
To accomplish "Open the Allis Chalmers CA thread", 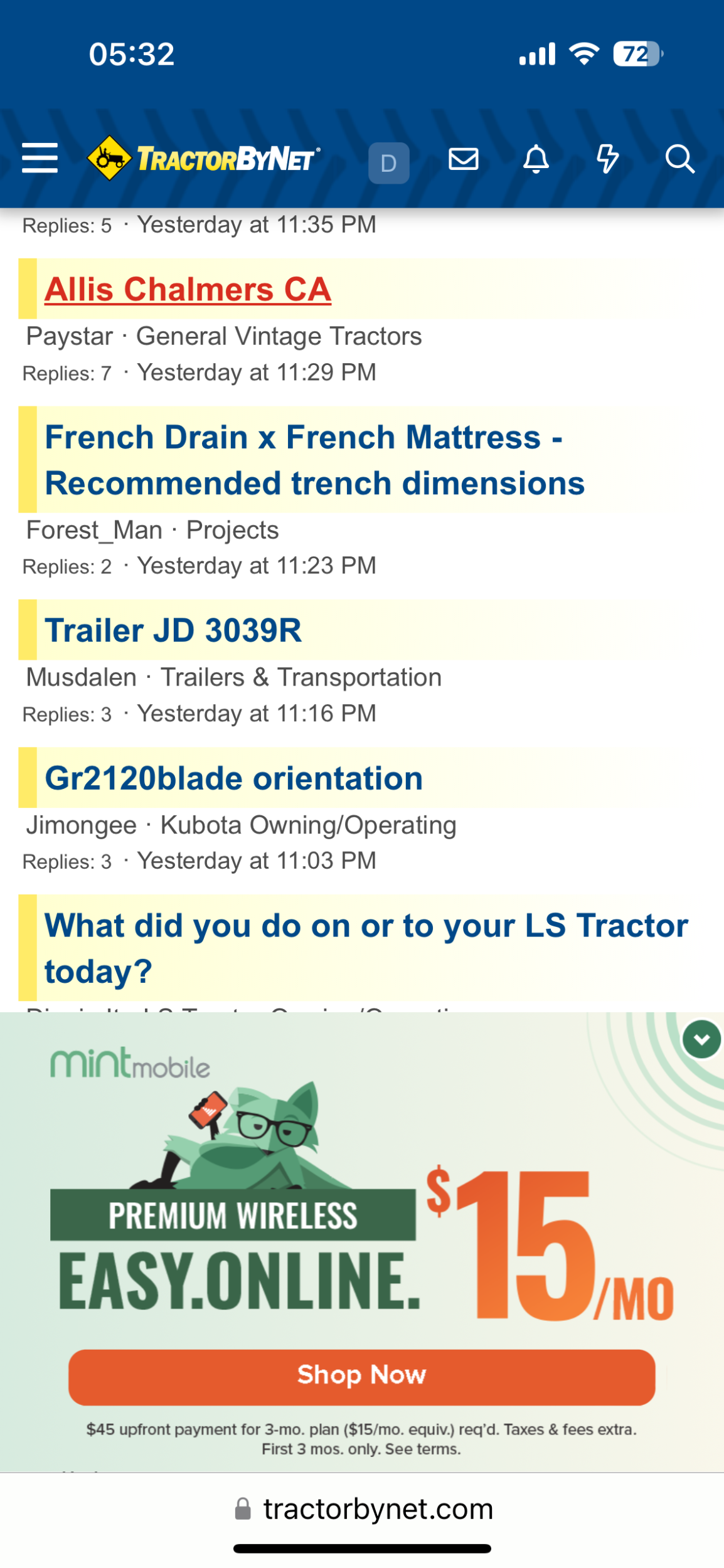I will point(188,289).
